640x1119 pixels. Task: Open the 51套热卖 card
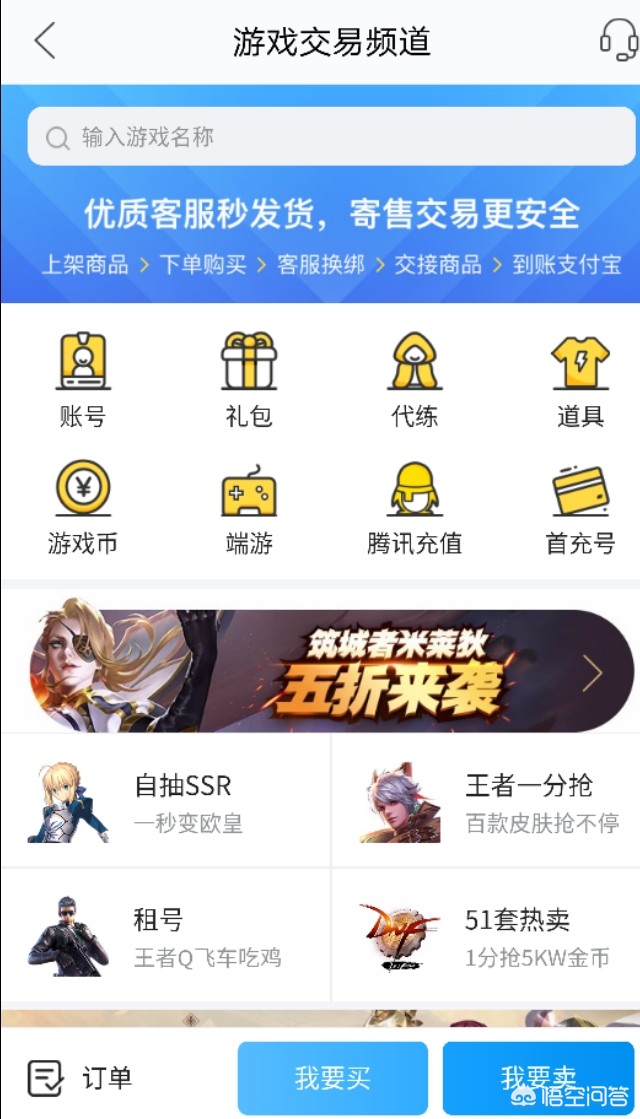[486, 936]
